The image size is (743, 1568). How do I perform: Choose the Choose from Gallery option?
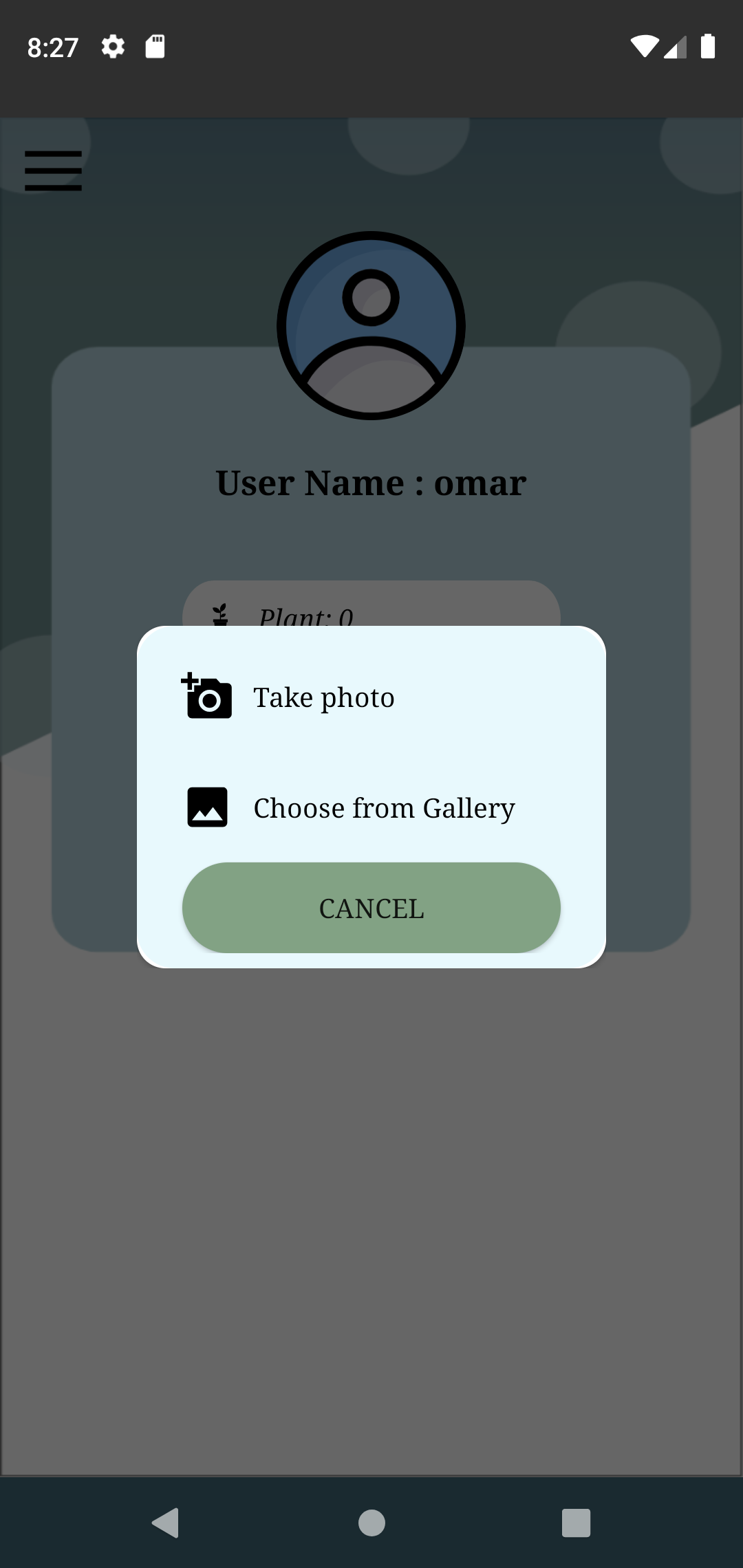pyautogui.click(x=384, y=807)
